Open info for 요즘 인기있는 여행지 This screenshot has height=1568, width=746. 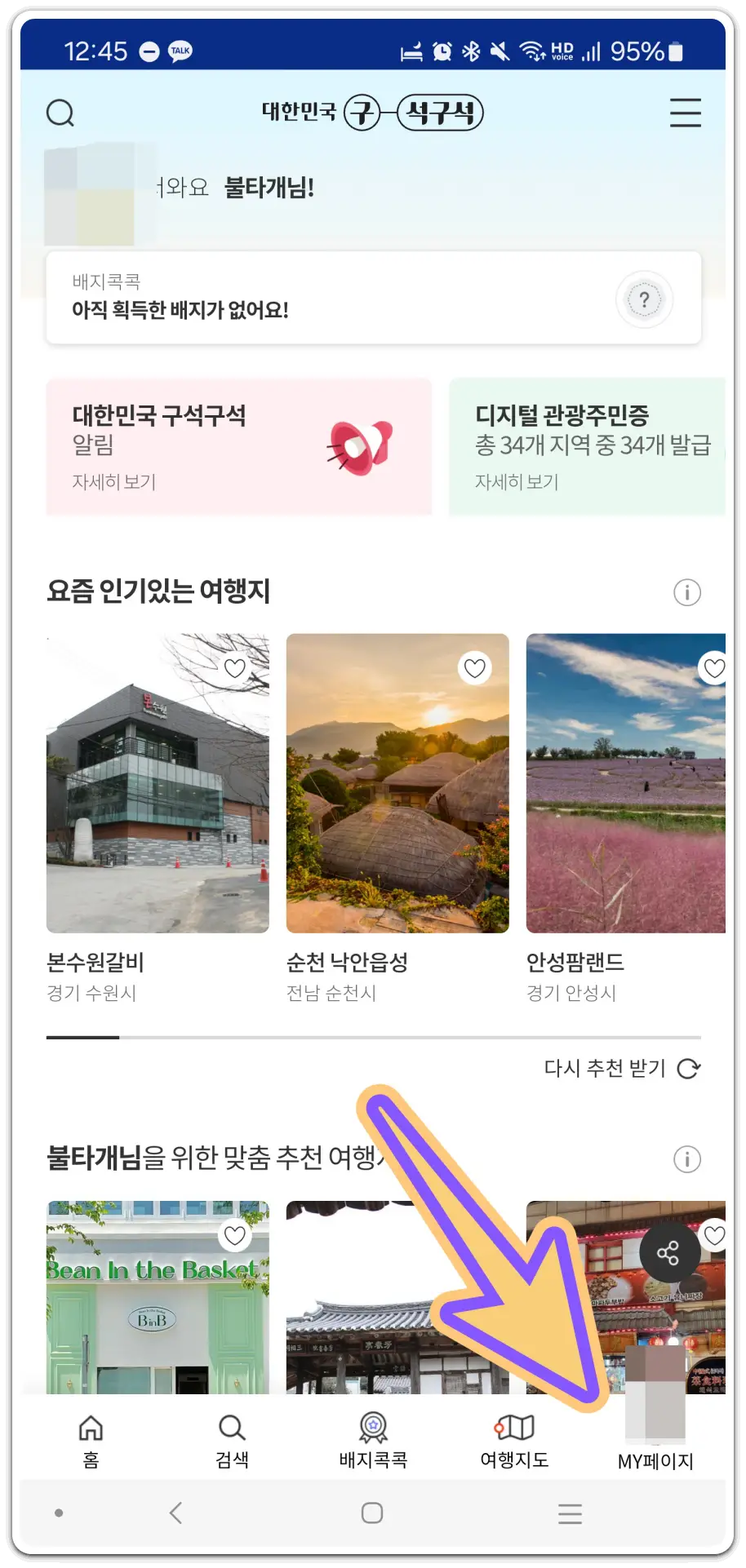[x=687, y=593]
